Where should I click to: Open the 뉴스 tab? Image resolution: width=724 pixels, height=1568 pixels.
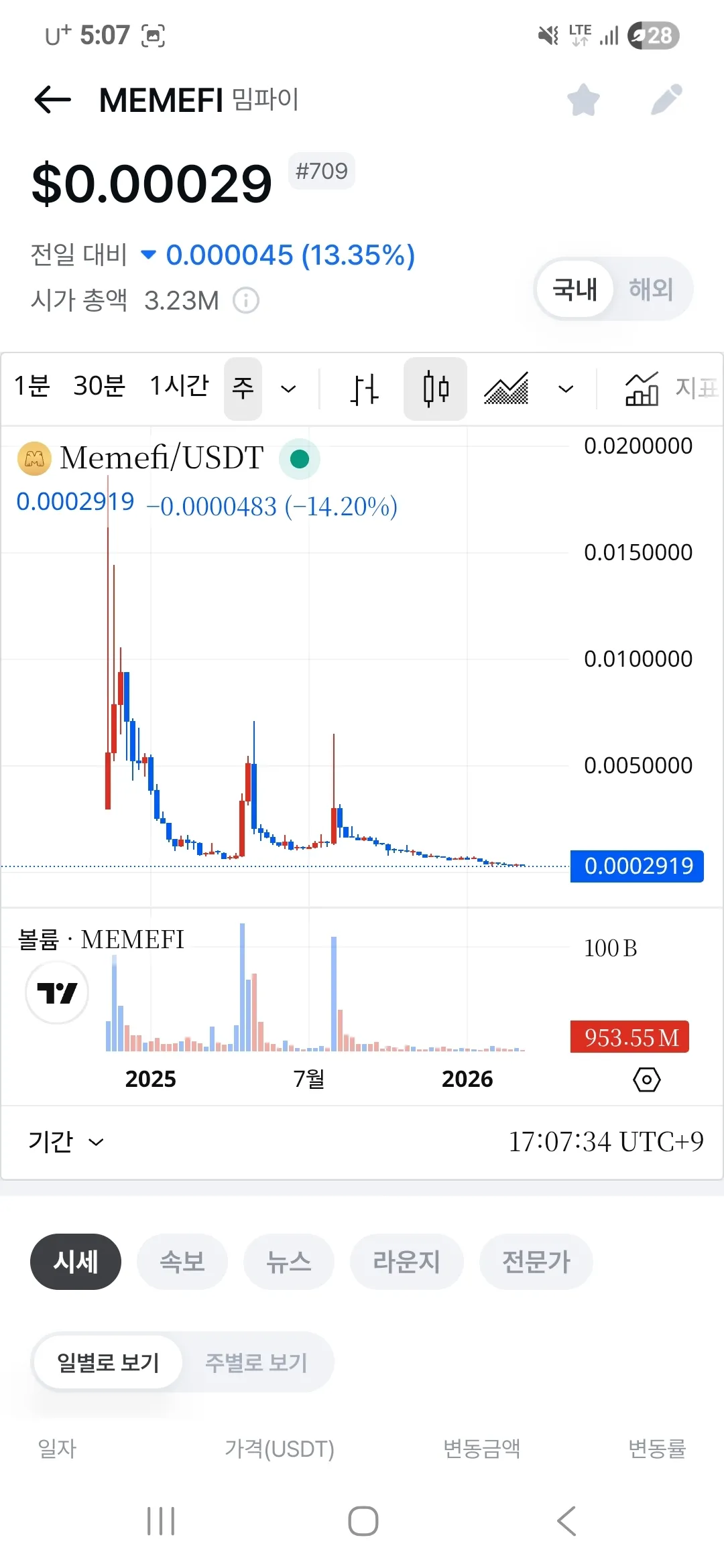(288, 1262)
